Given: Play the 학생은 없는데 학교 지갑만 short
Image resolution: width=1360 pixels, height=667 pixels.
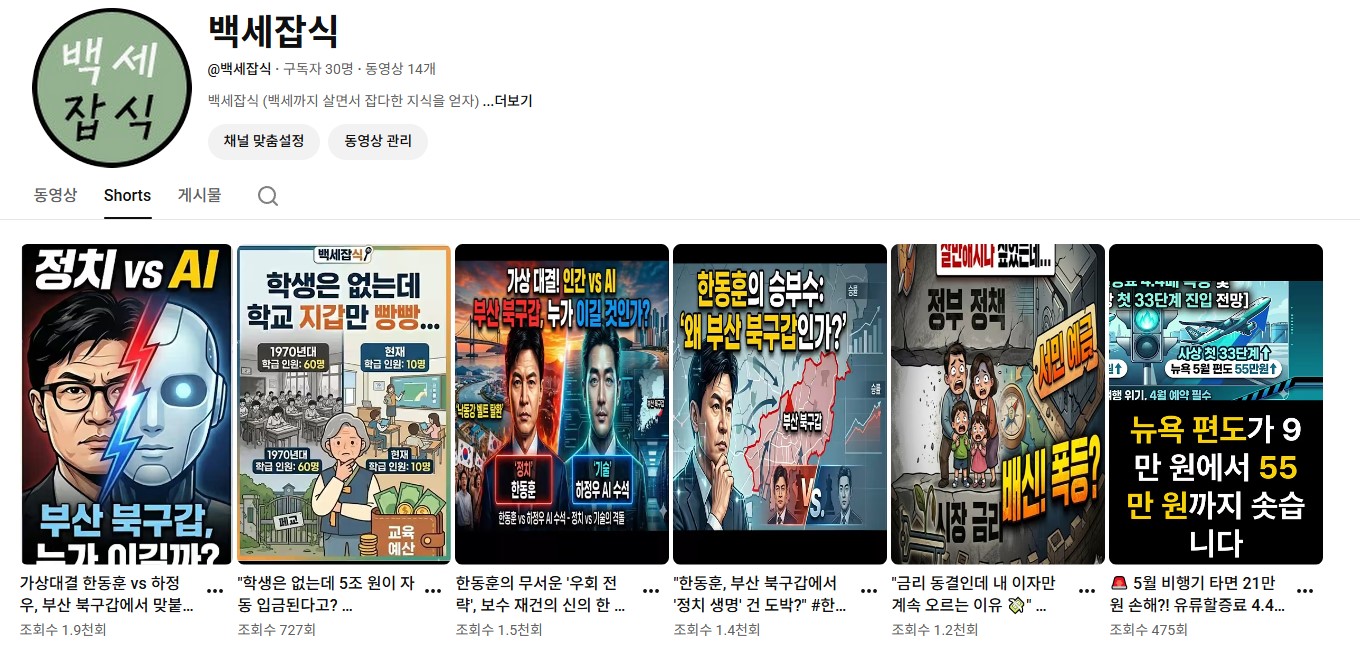Looking at the screenshot, I should click(x=344, y=404).
